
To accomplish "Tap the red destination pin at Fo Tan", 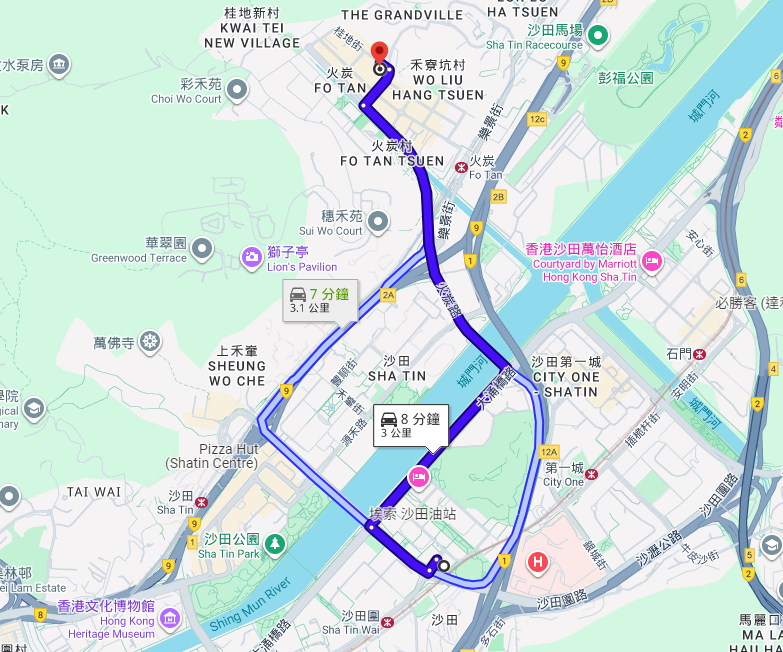I will [379, 53].
